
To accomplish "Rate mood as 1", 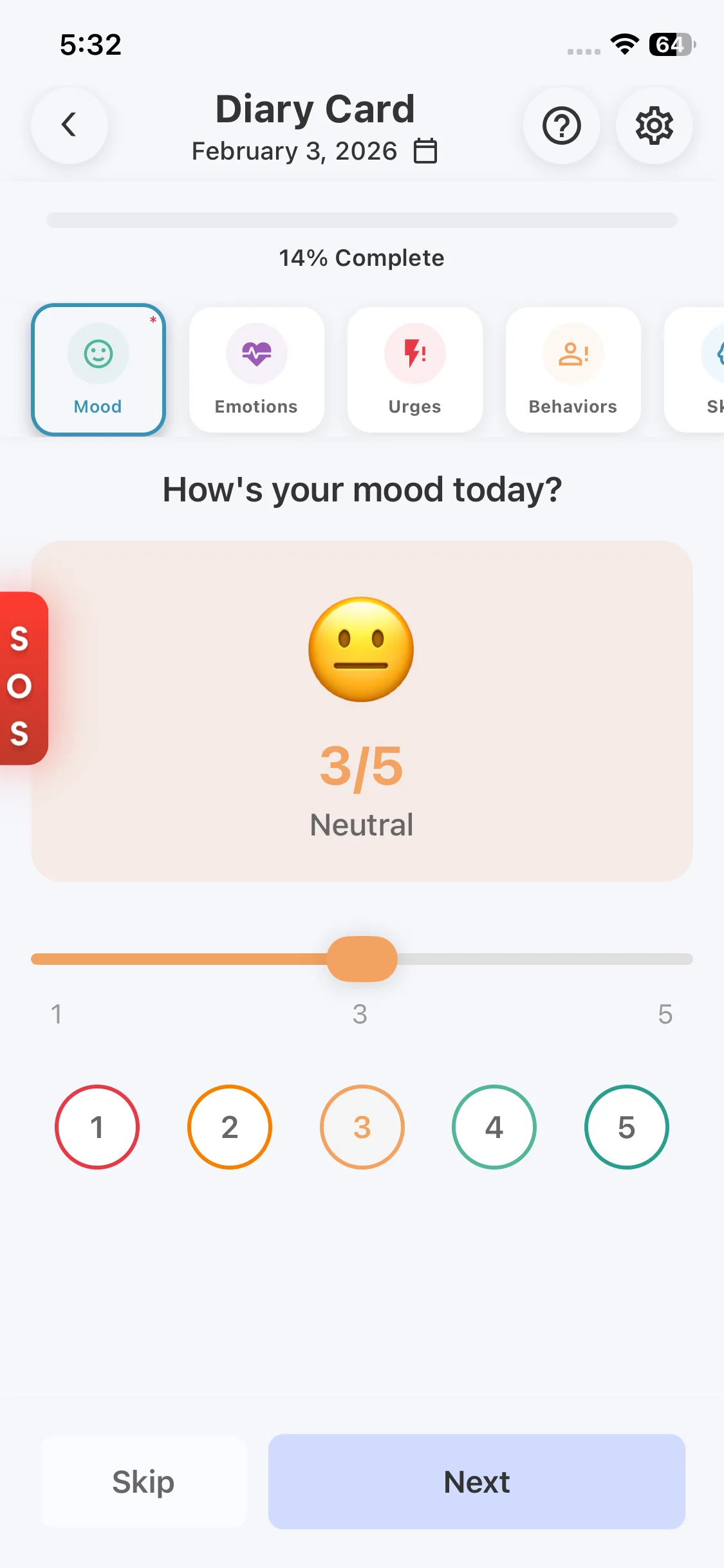I will (97, 1127).
